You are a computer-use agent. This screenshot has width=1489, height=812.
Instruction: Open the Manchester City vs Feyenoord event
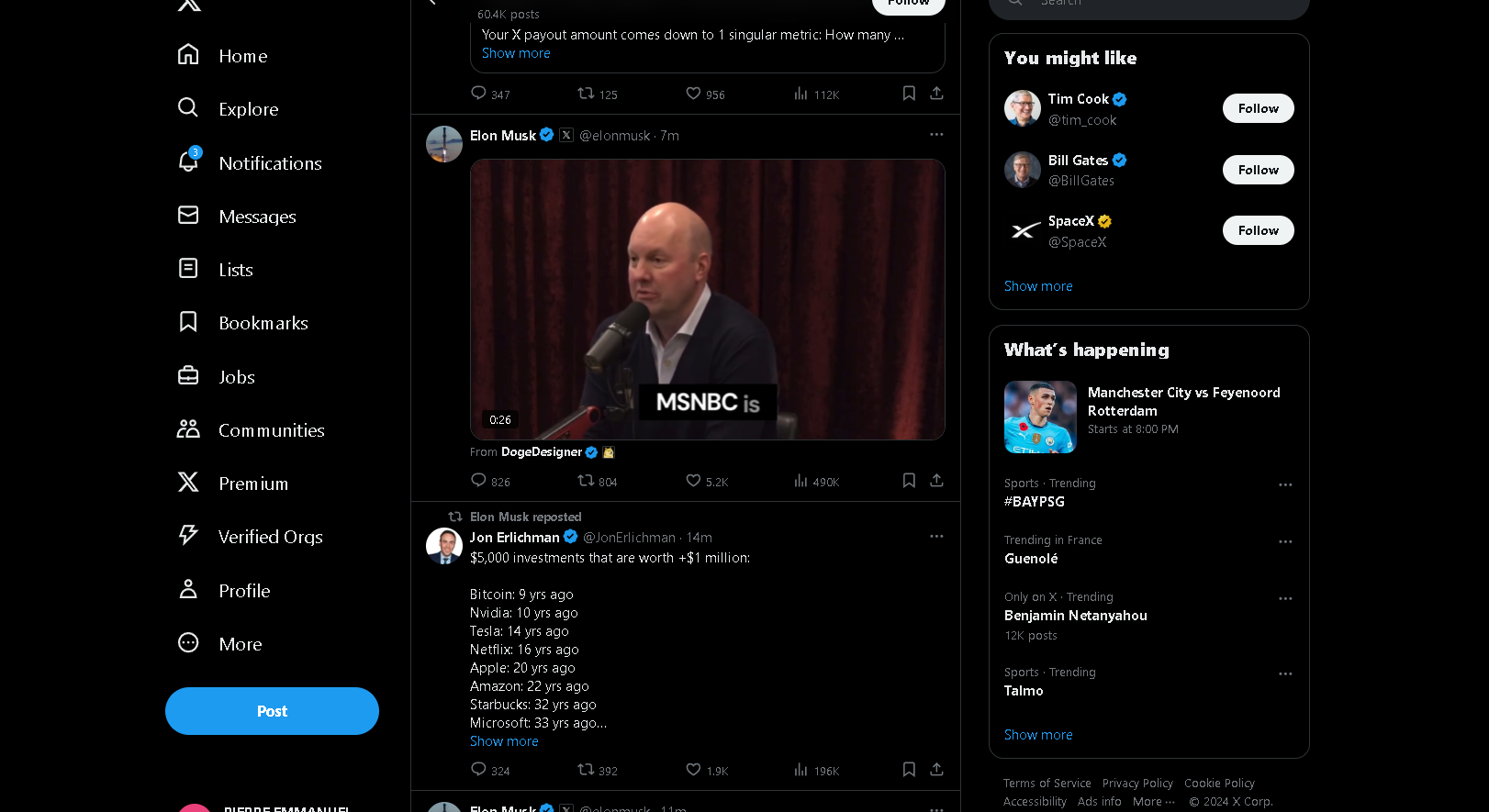coord(1148,417)
